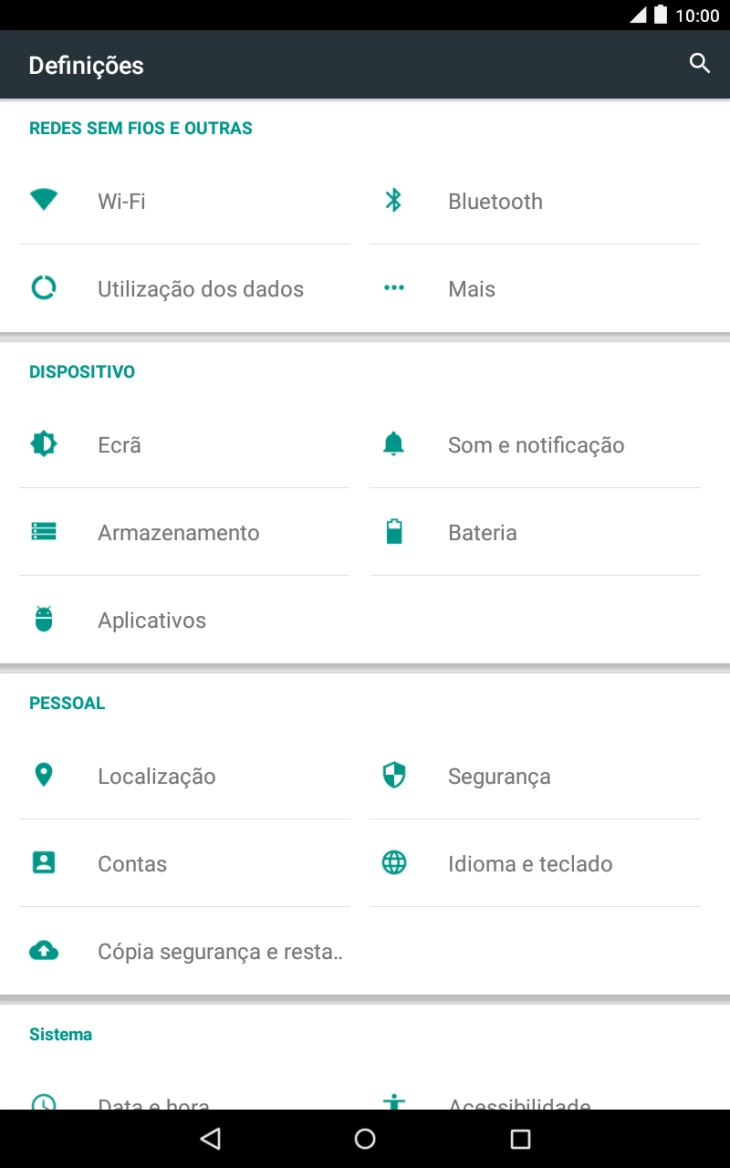Open Bluetooth settings via its icon
Viewport: 730px width, 1168px height.
tap(394, 200)
